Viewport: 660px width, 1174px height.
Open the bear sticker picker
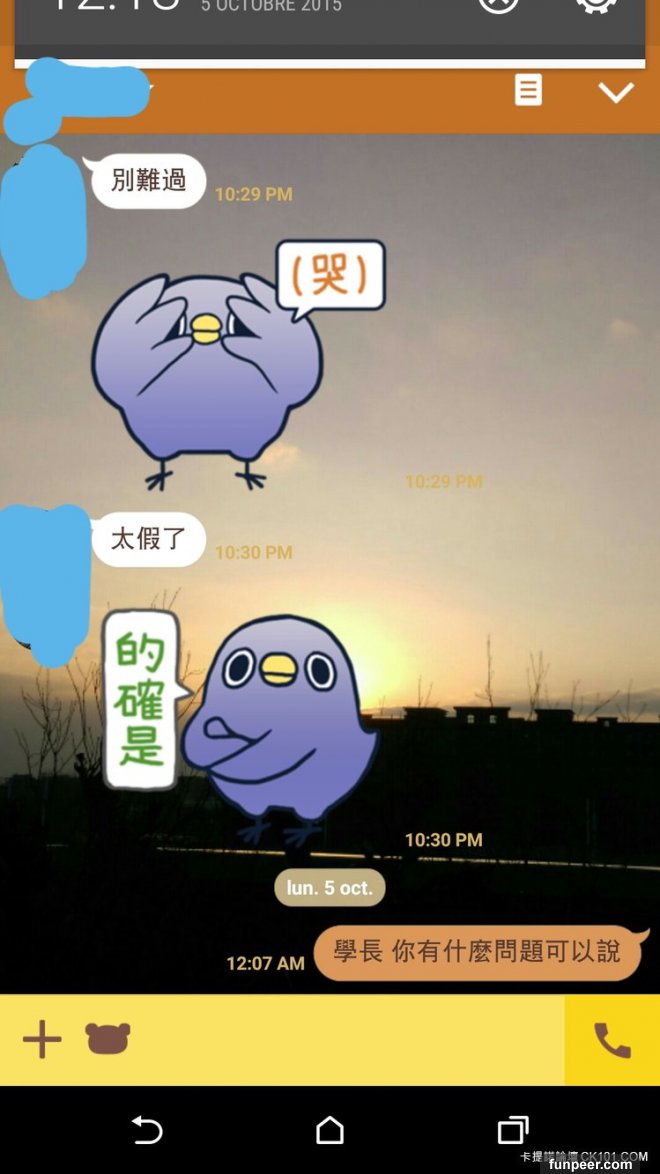pyautogui.click(x=108, y=1039)
